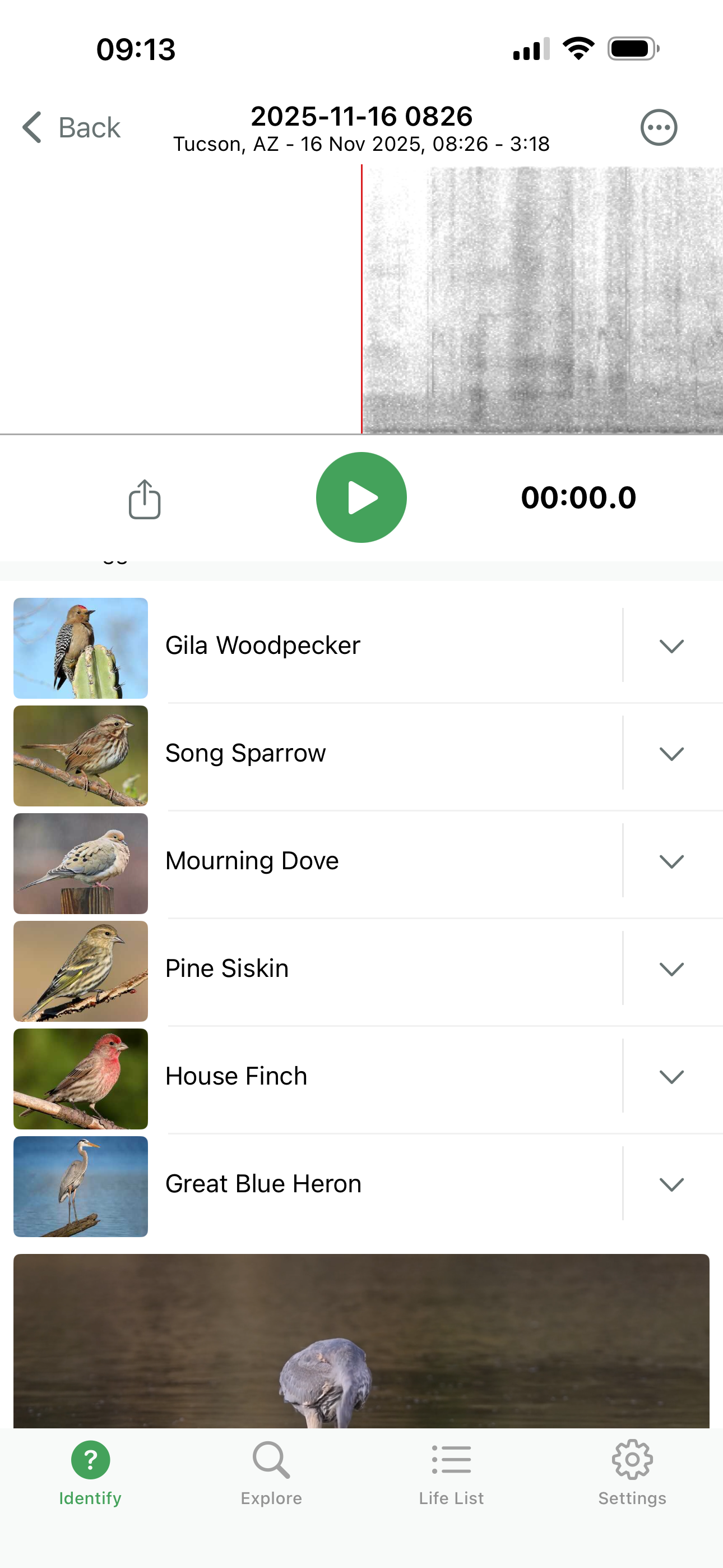Share this recording
The width and height of the screenshot is (723, 1568).
[144, 499]
